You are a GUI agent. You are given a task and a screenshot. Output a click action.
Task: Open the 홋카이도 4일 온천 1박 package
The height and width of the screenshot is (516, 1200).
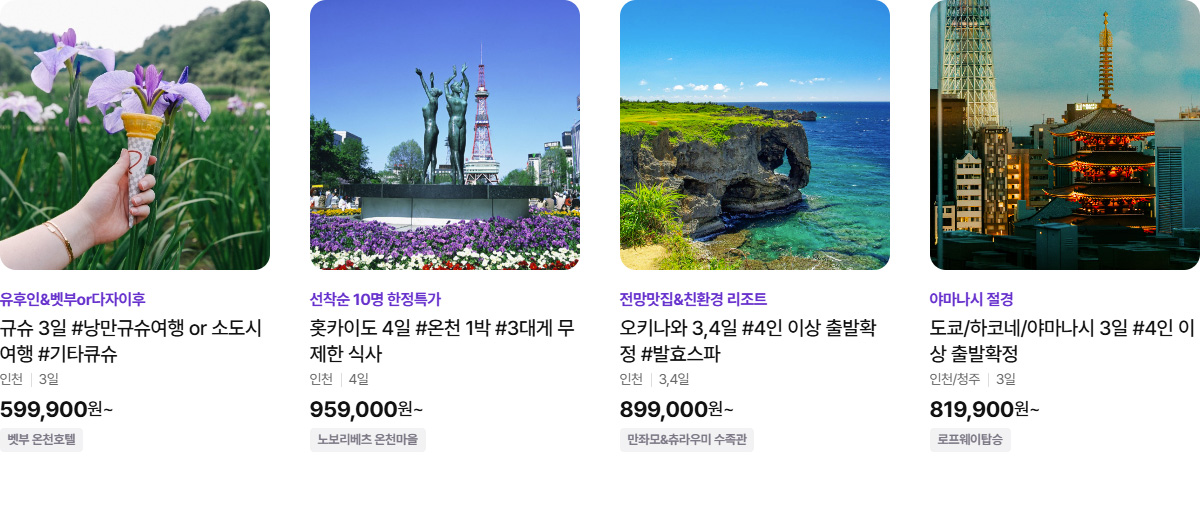(442, 341)
